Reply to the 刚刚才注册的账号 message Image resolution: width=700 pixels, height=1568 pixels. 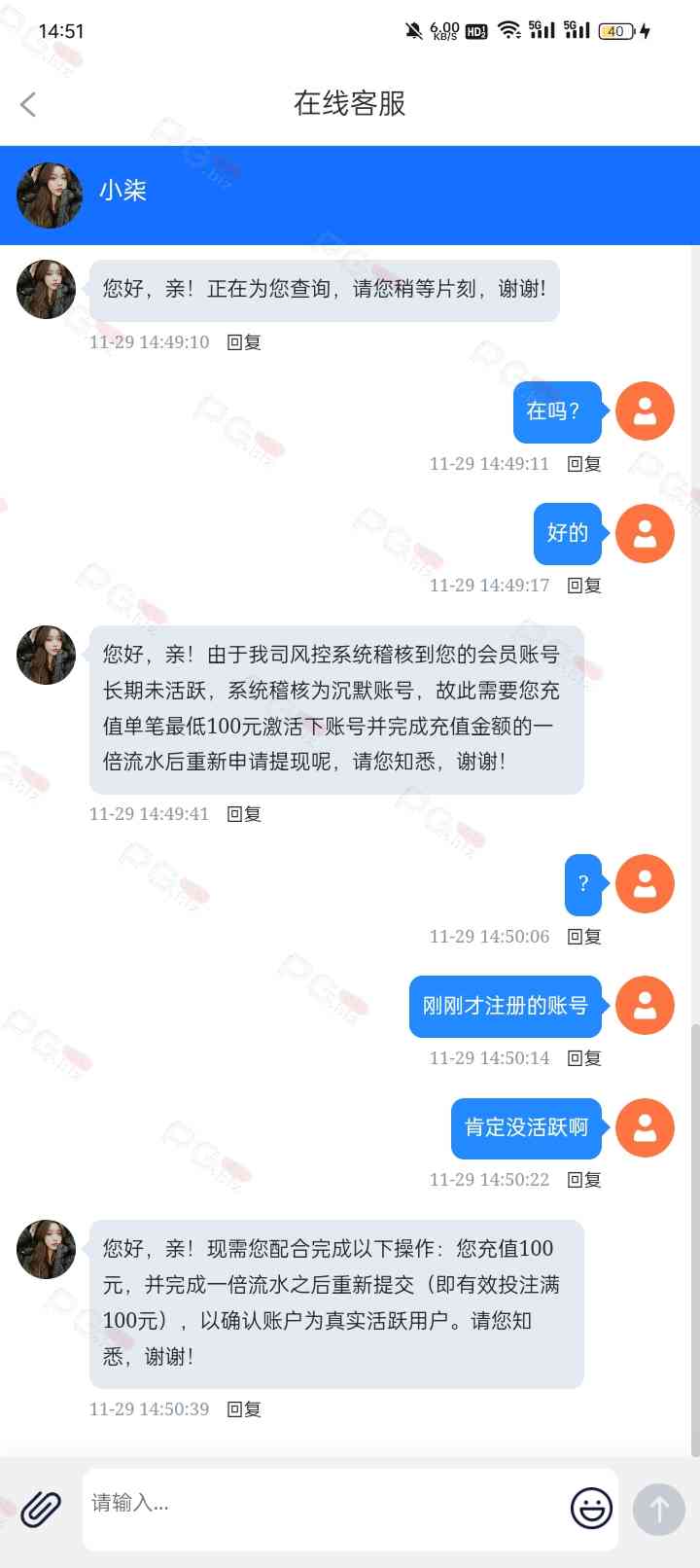[x=584, y=1058]
